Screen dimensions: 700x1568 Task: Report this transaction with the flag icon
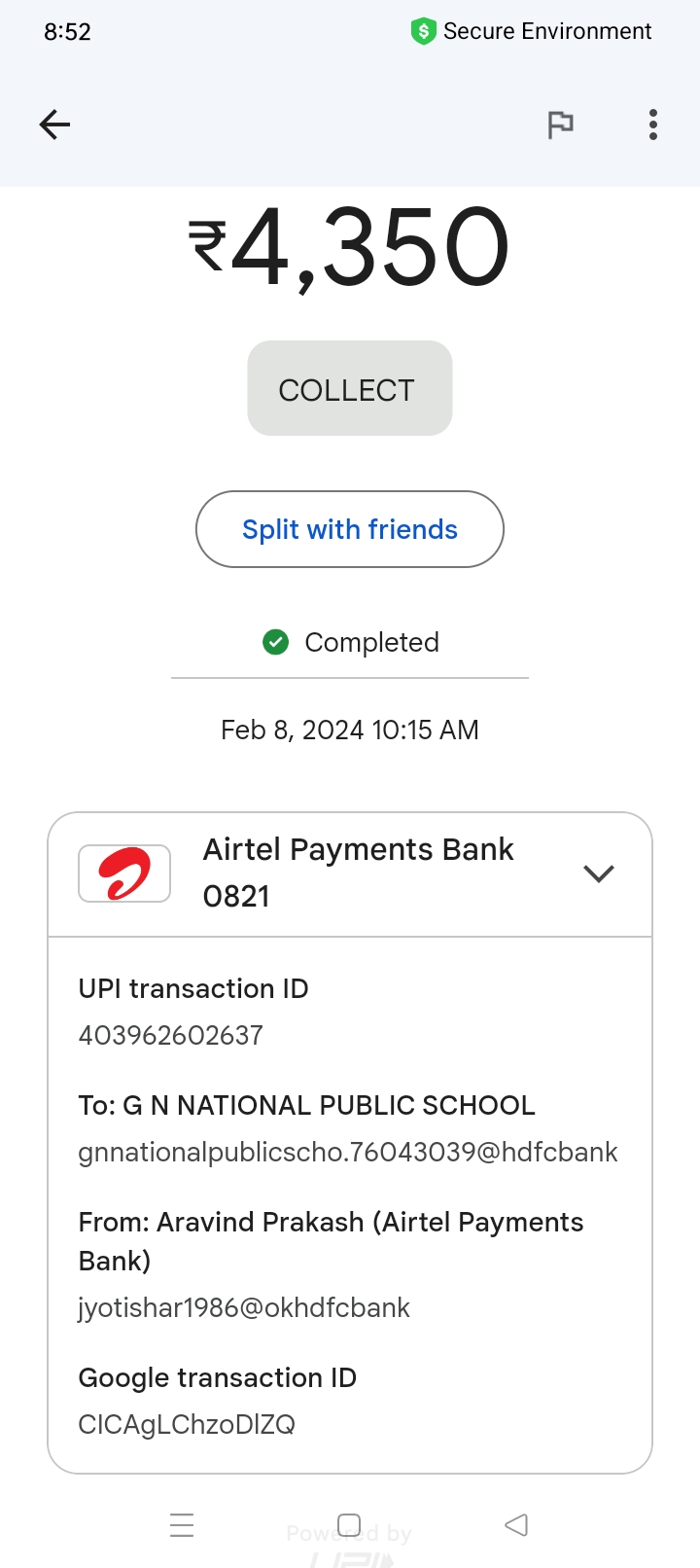(560, 125)
